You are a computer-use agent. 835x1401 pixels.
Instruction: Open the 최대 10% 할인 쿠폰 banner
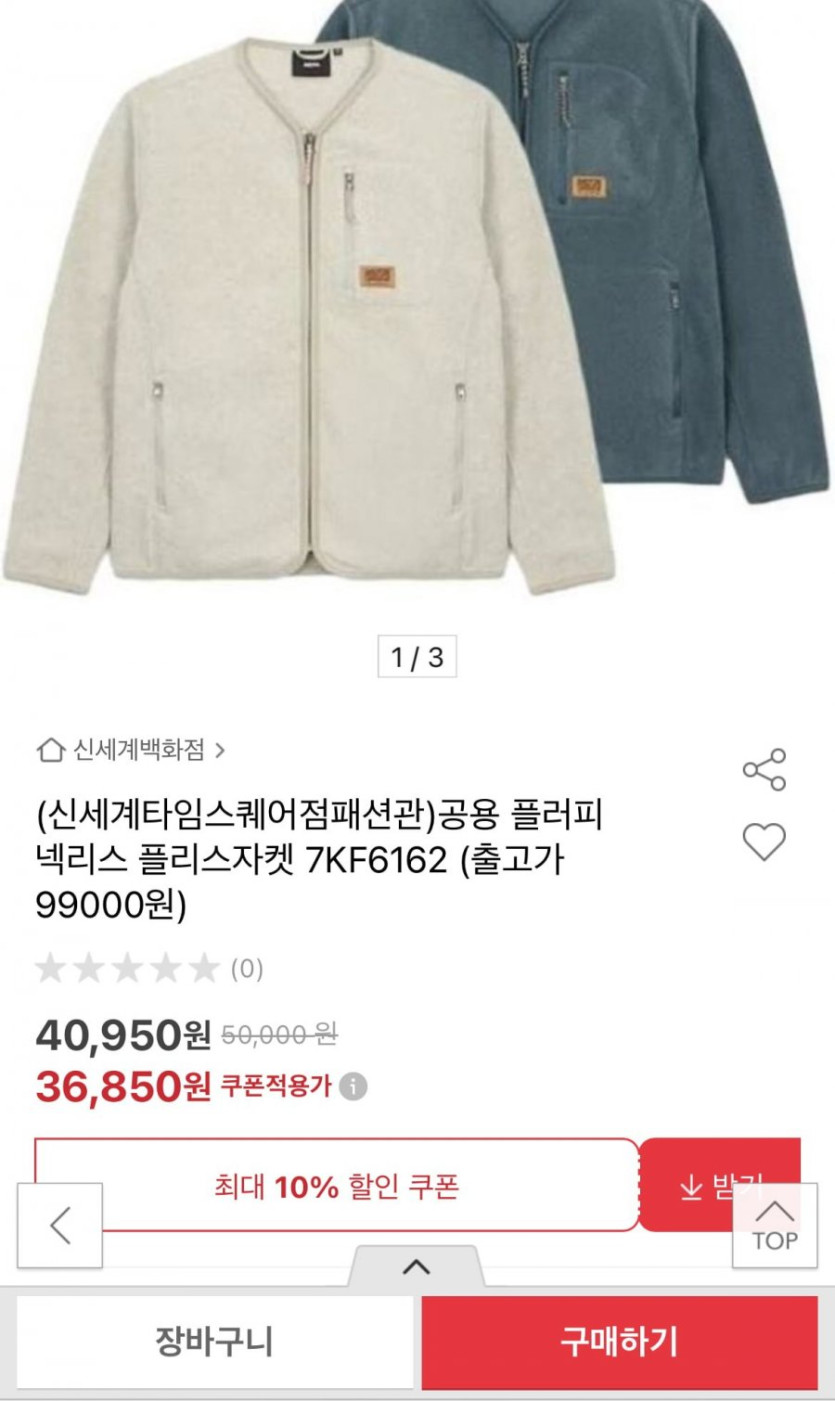click(x=336, y=1186)
